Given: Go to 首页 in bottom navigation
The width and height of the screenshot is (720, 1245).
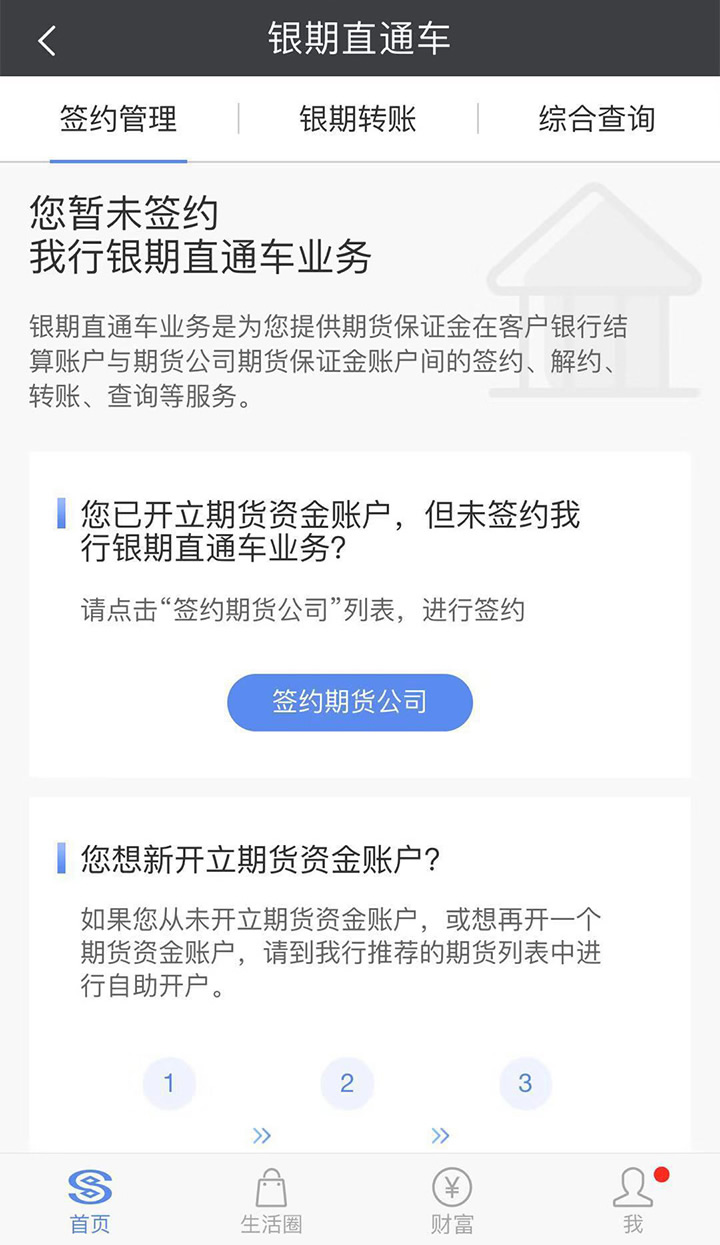Looking at the screenshot, I should coord(90,1201).
